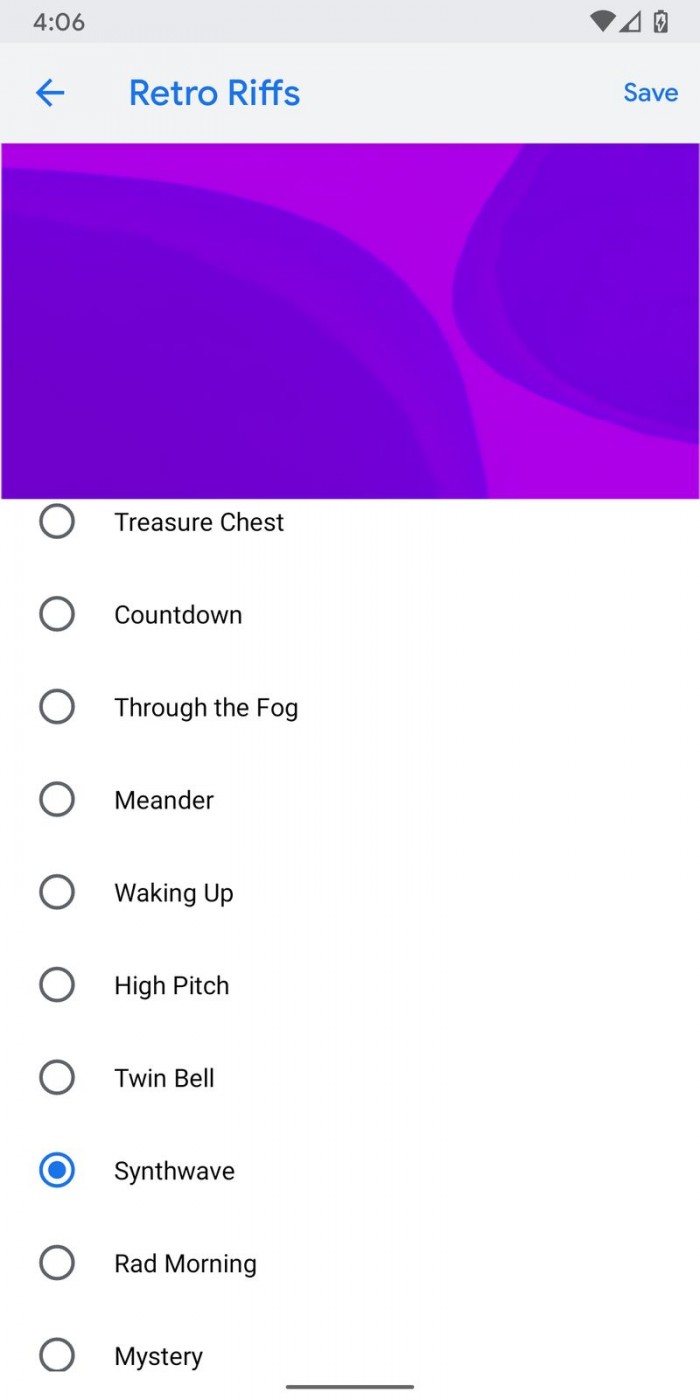Viewport: 700px width, 1400px height.
Task: Go back using the arrow icon
Action: pyautogui.click(x=50, y=93)
